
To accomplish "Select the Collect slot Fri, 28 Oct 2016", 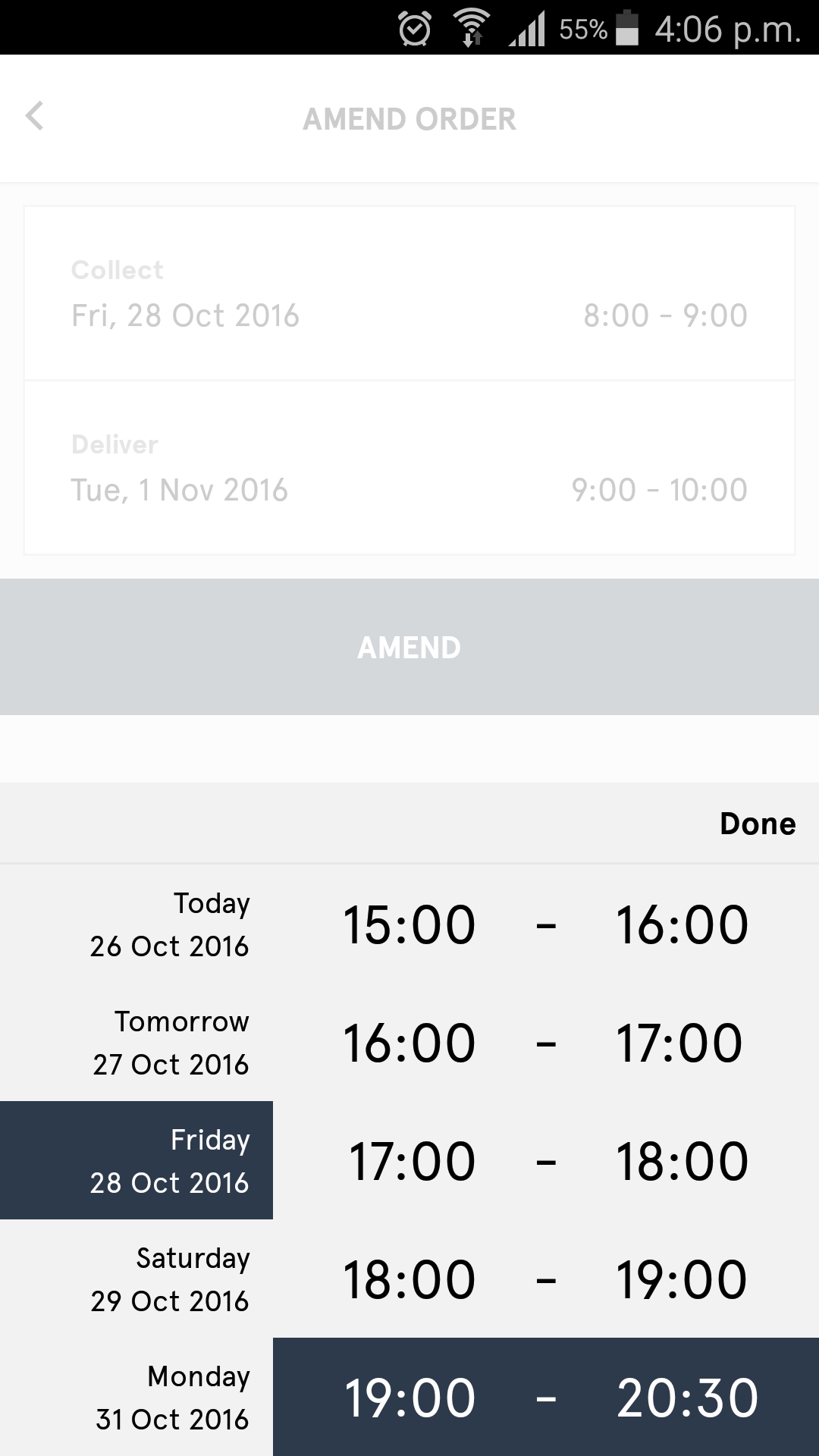I will [409, 296].
